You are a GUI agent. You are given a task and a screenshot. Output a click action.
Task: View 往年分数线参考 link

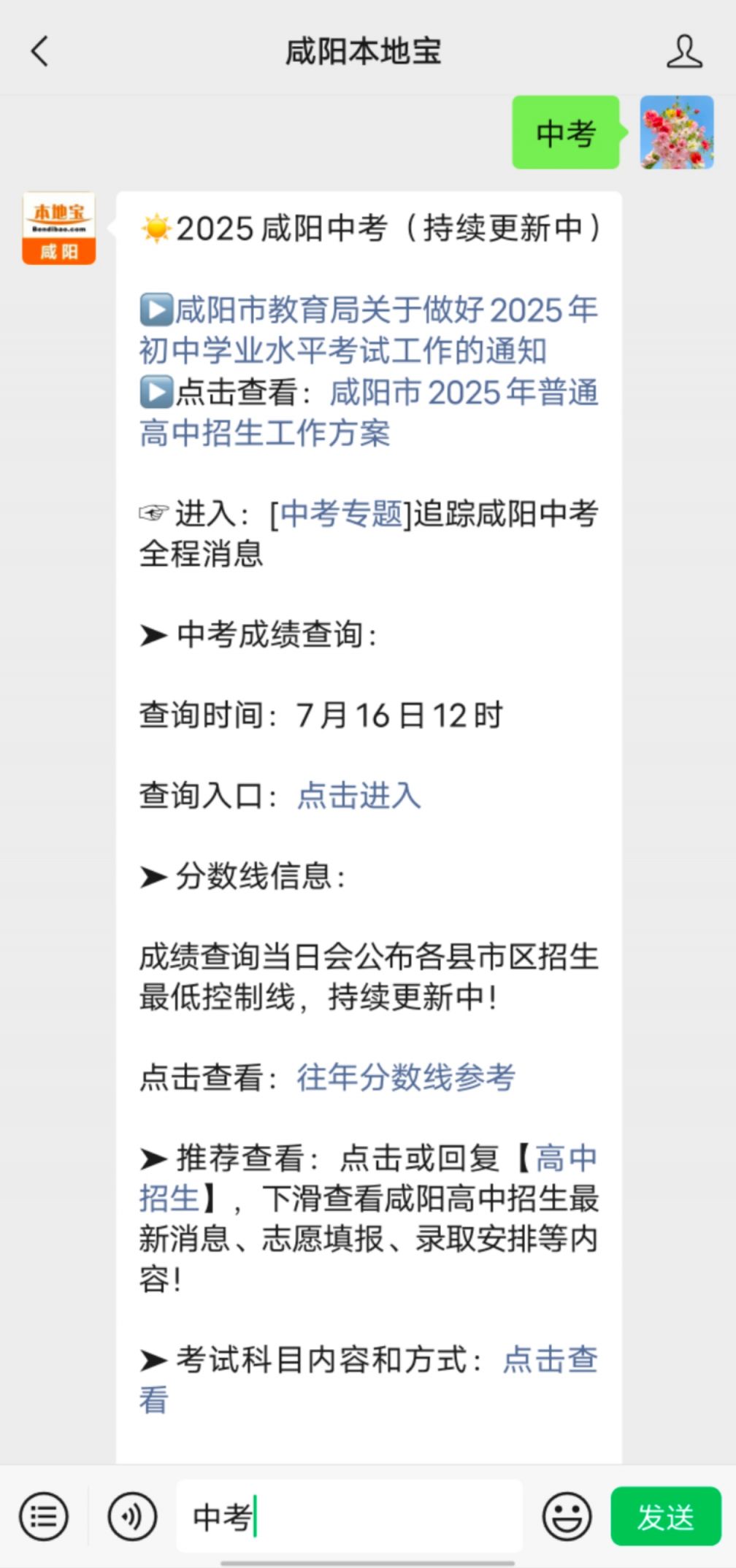[x=405, y=1077]
